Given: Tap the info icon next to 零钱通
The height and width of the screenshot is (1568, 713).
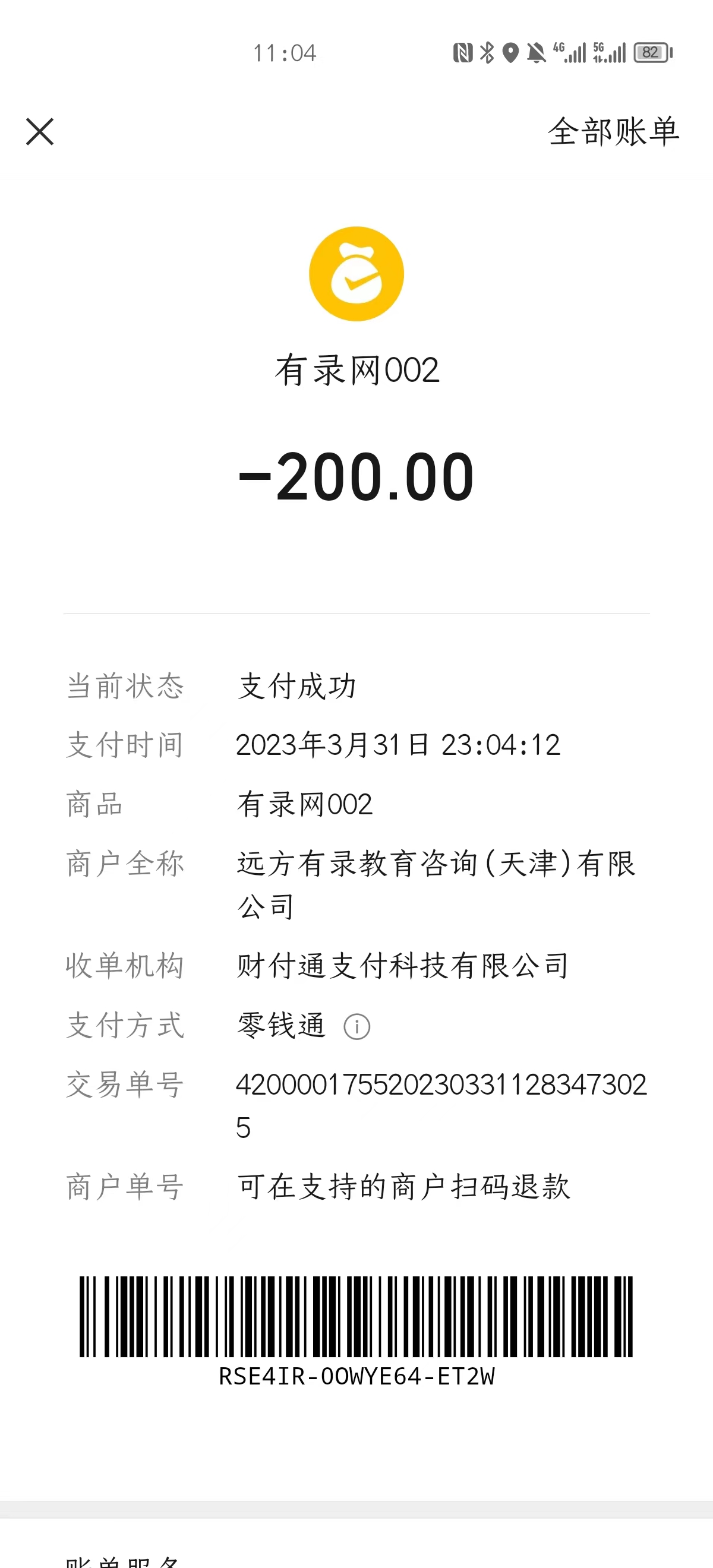Looking at the screenshot, I should coord(357,1027).
